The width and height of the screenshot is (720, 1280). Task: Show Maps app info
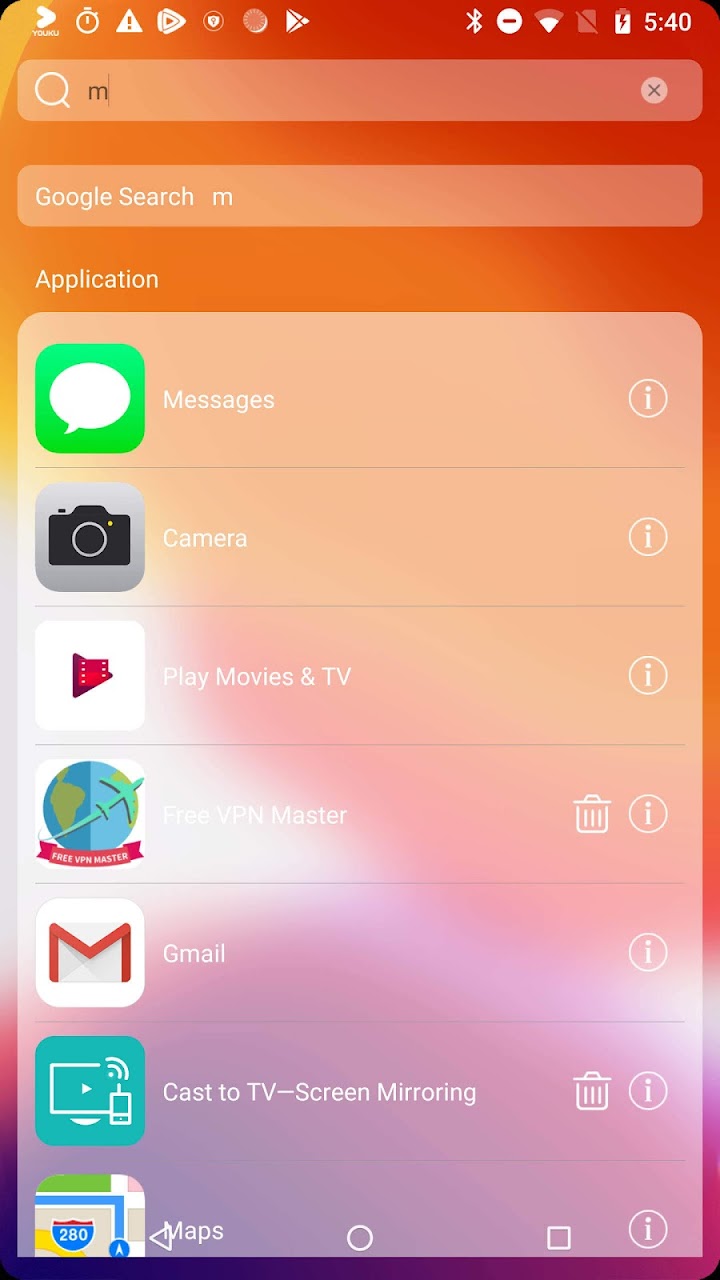click(647, 1227)
